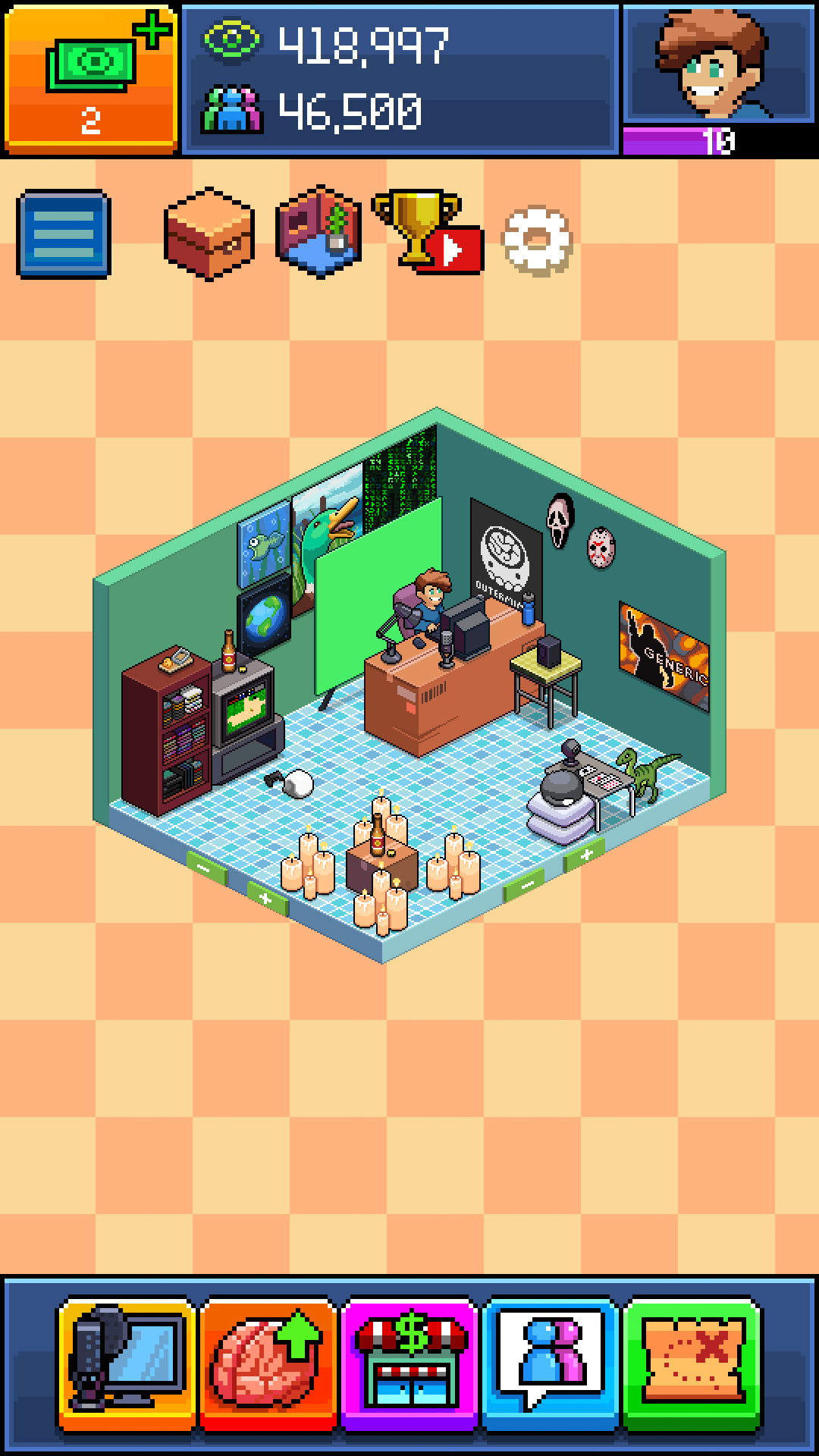Open the player profile avatar
The height and width of the screenshot is (1456, 819).
717,64
